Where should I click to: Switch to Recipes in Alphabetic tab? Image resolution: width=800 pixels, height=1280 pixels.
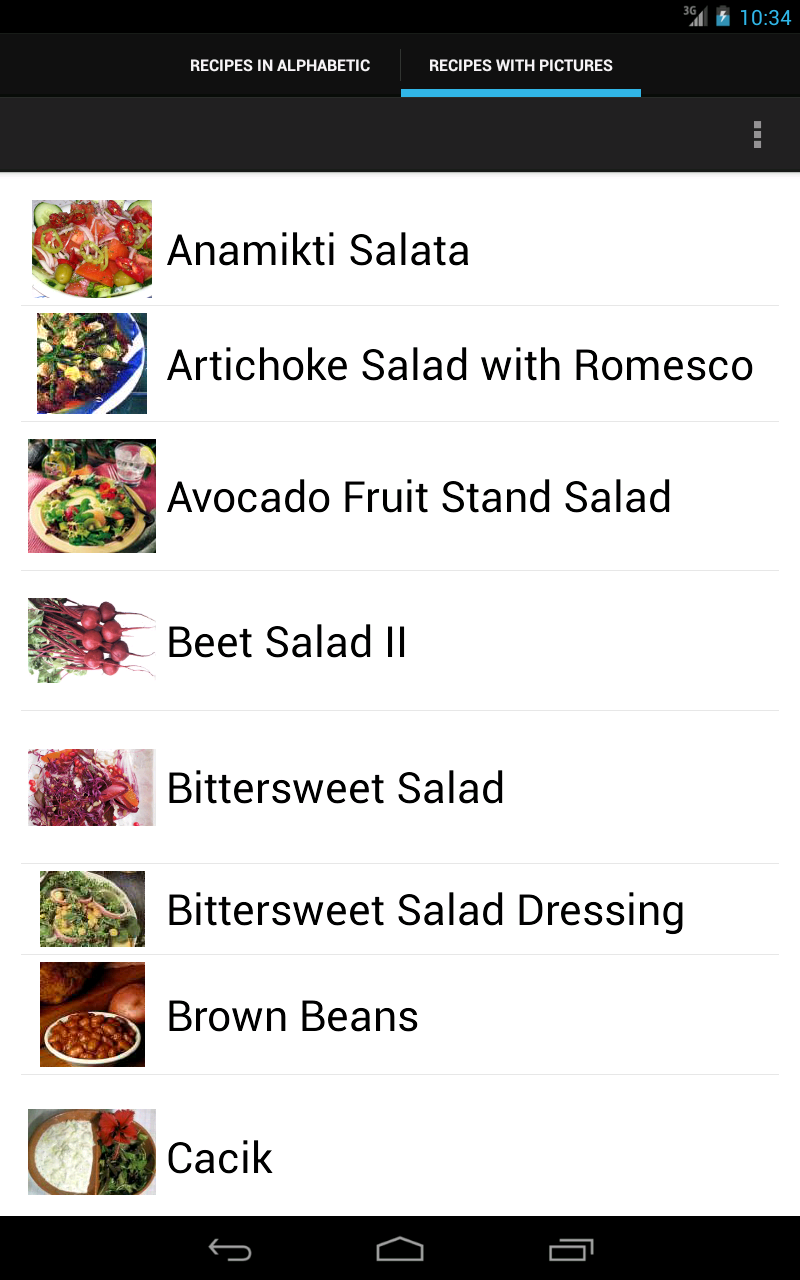coord(280,66)
